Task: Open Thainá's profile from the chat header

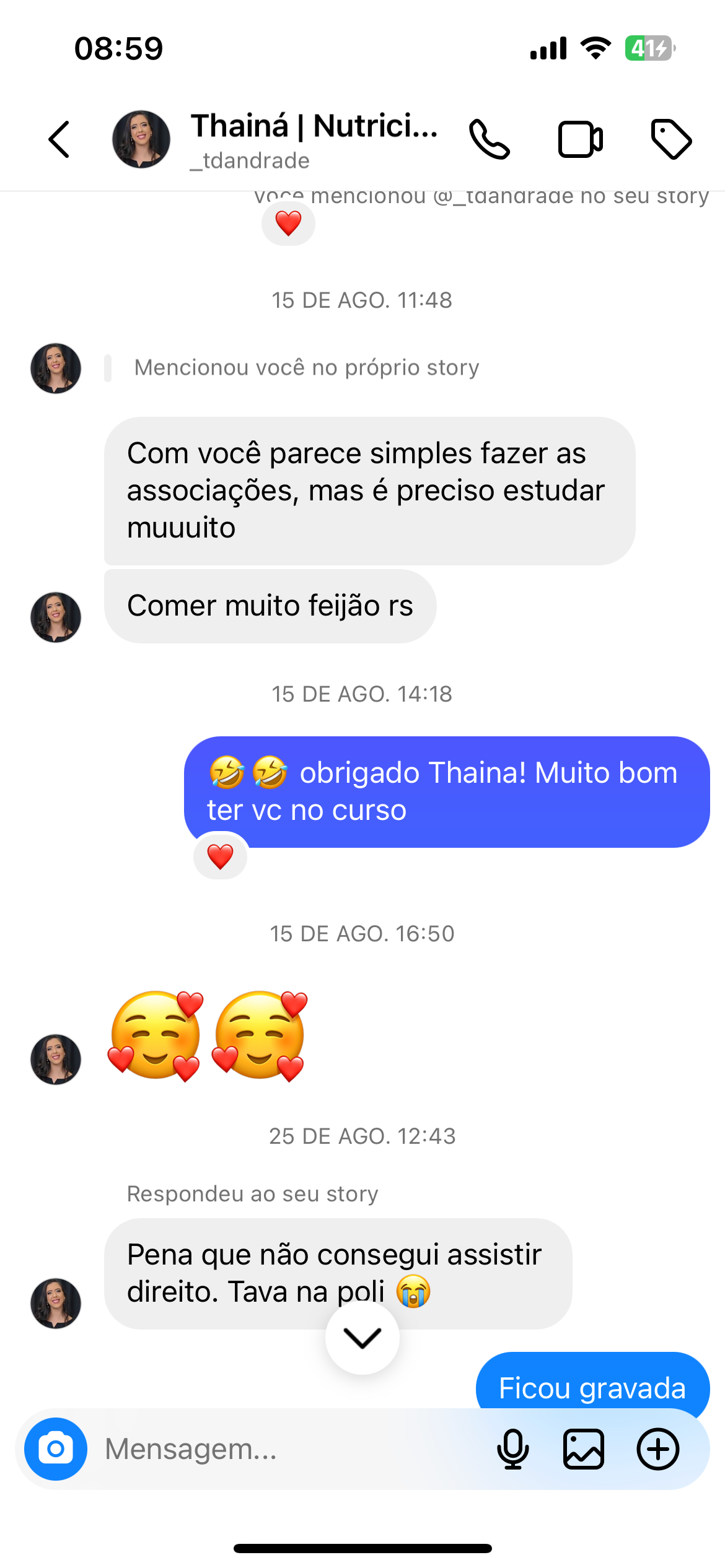Action: pyautogui.click(x=141, y=139)
